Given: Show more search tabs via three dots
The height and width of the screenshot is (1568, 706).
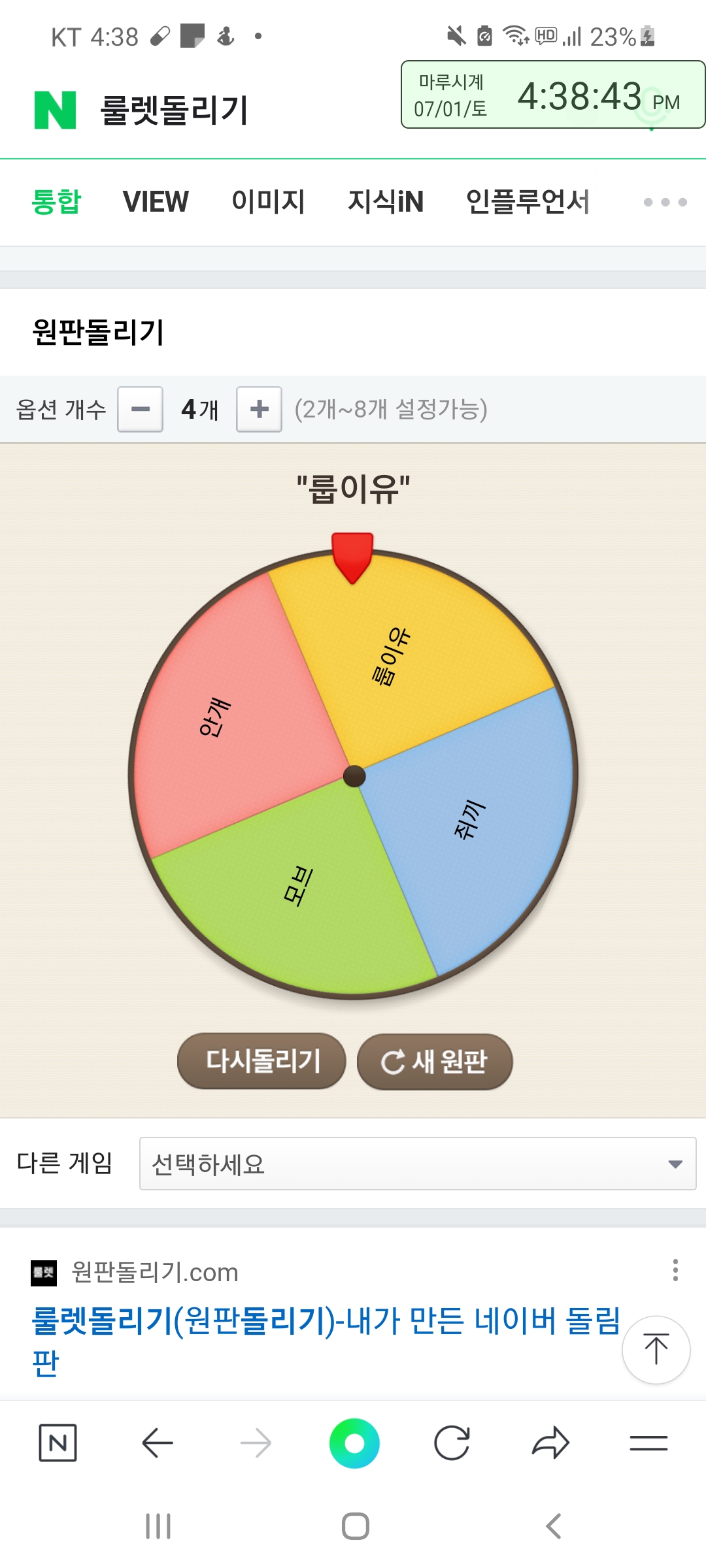Looking at the screenshot, I should 665,202.
